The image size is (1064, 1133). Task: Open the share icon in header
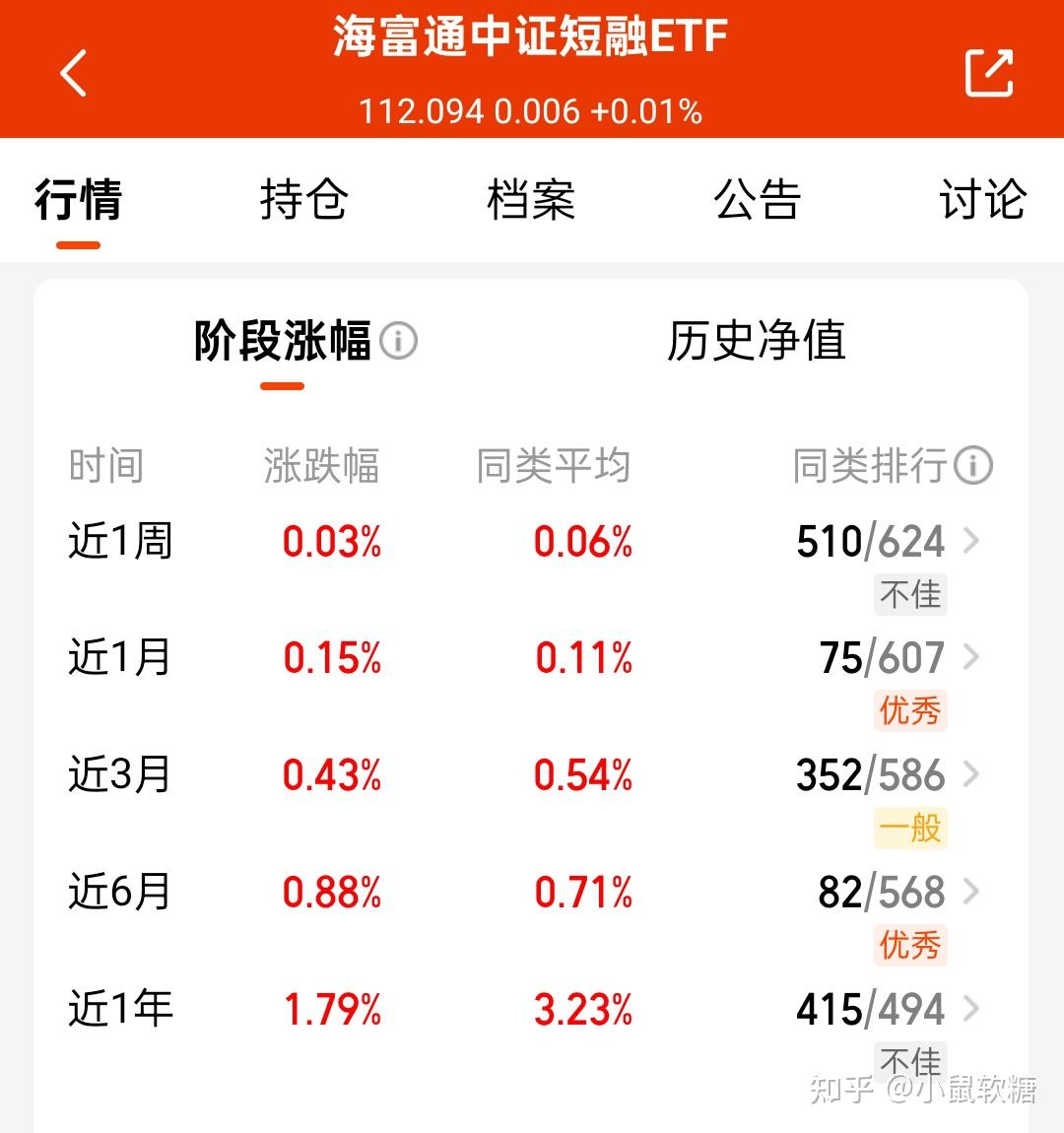point(989,72)
